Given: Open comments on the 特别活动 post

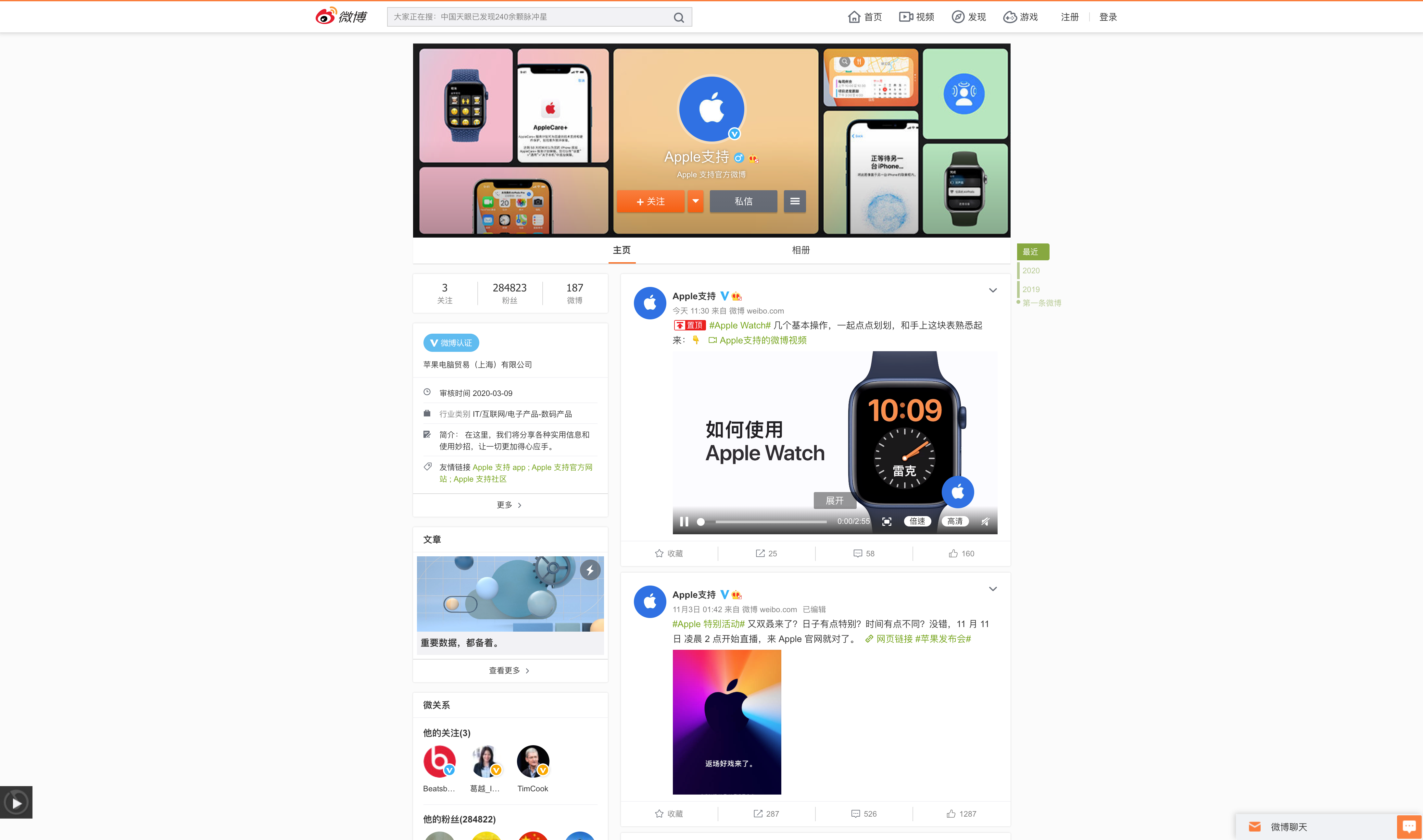Looking at the screenshot, I should click(x=863, y=814).
